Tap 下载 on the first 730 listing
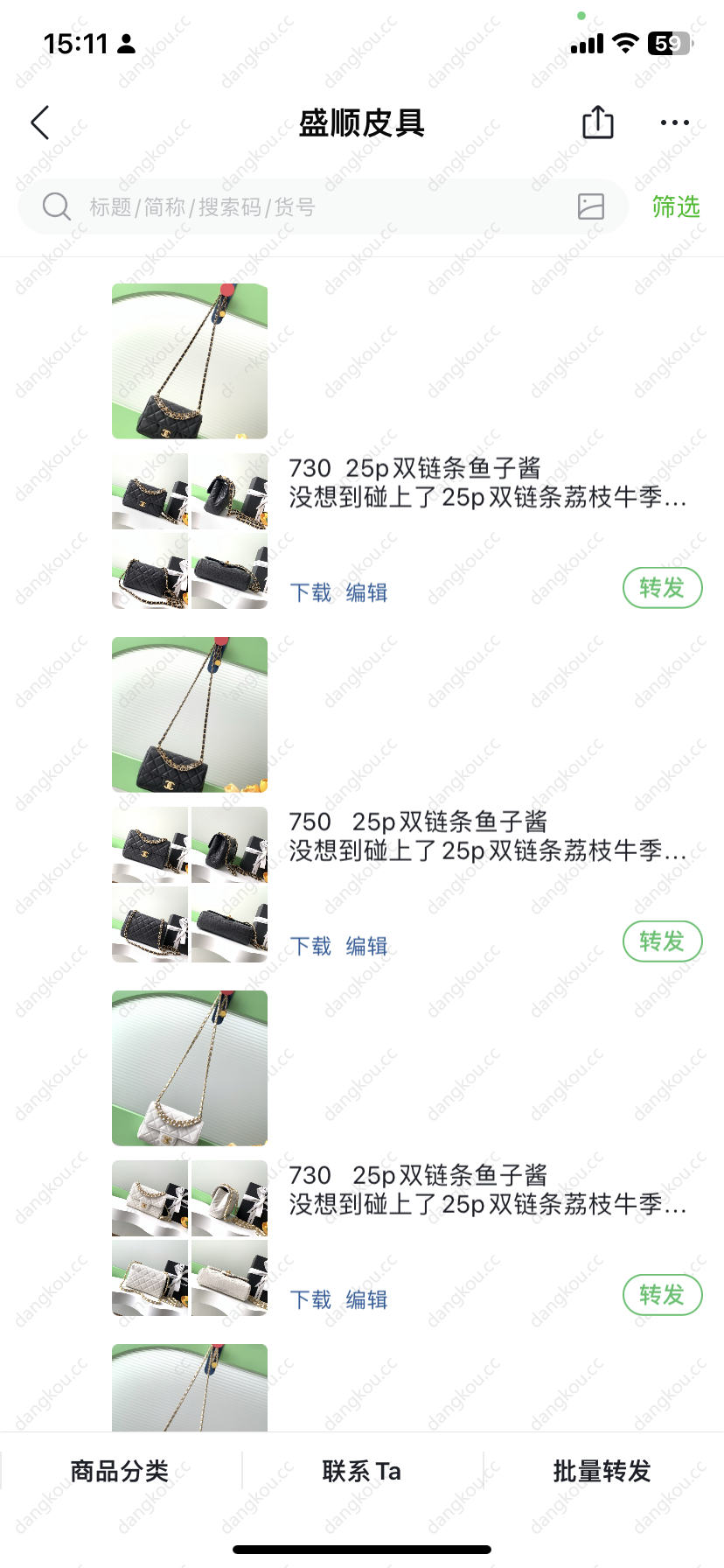 (311, 592)
